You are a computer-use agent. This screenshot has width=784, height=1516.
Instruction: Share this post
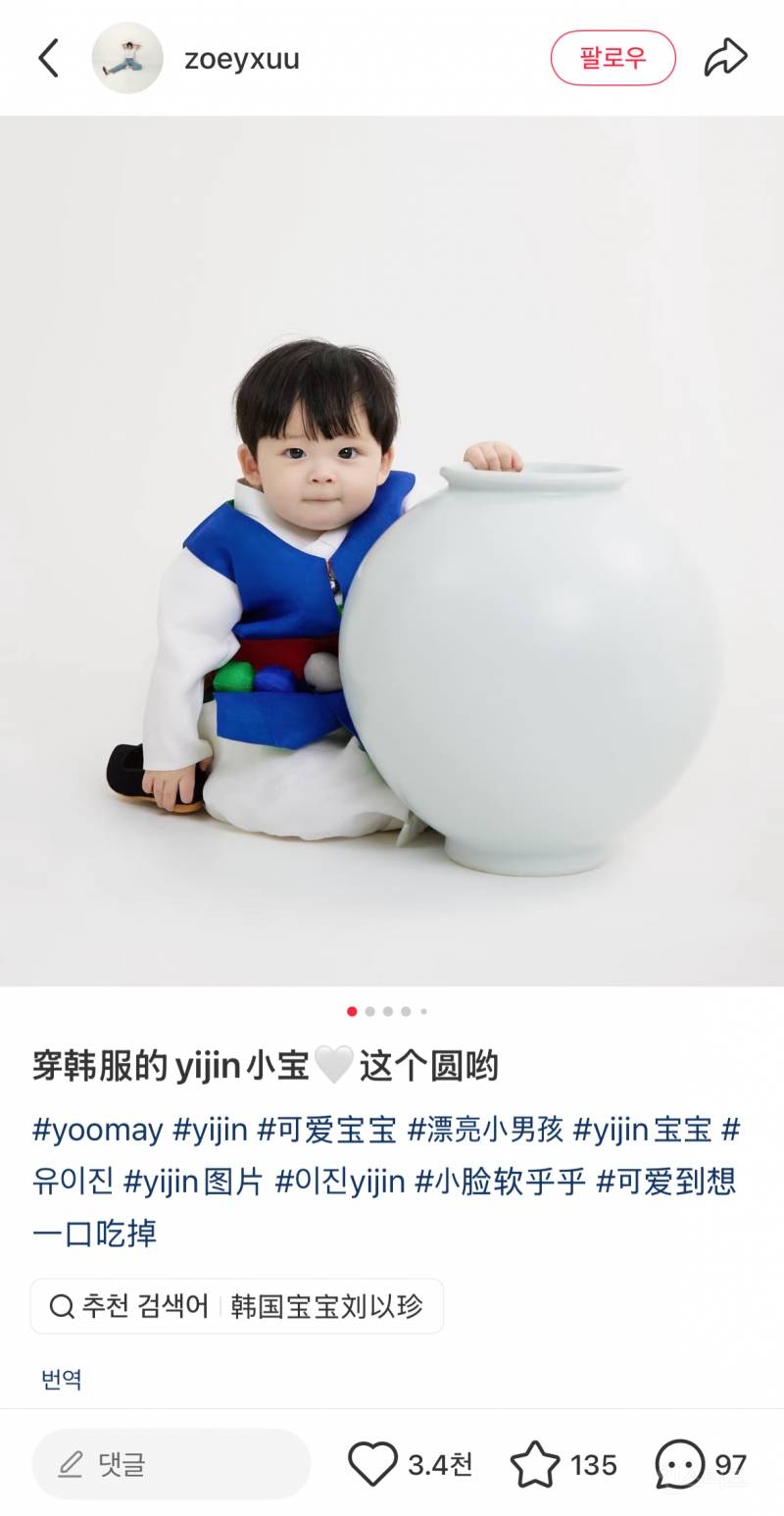point(725,58)
